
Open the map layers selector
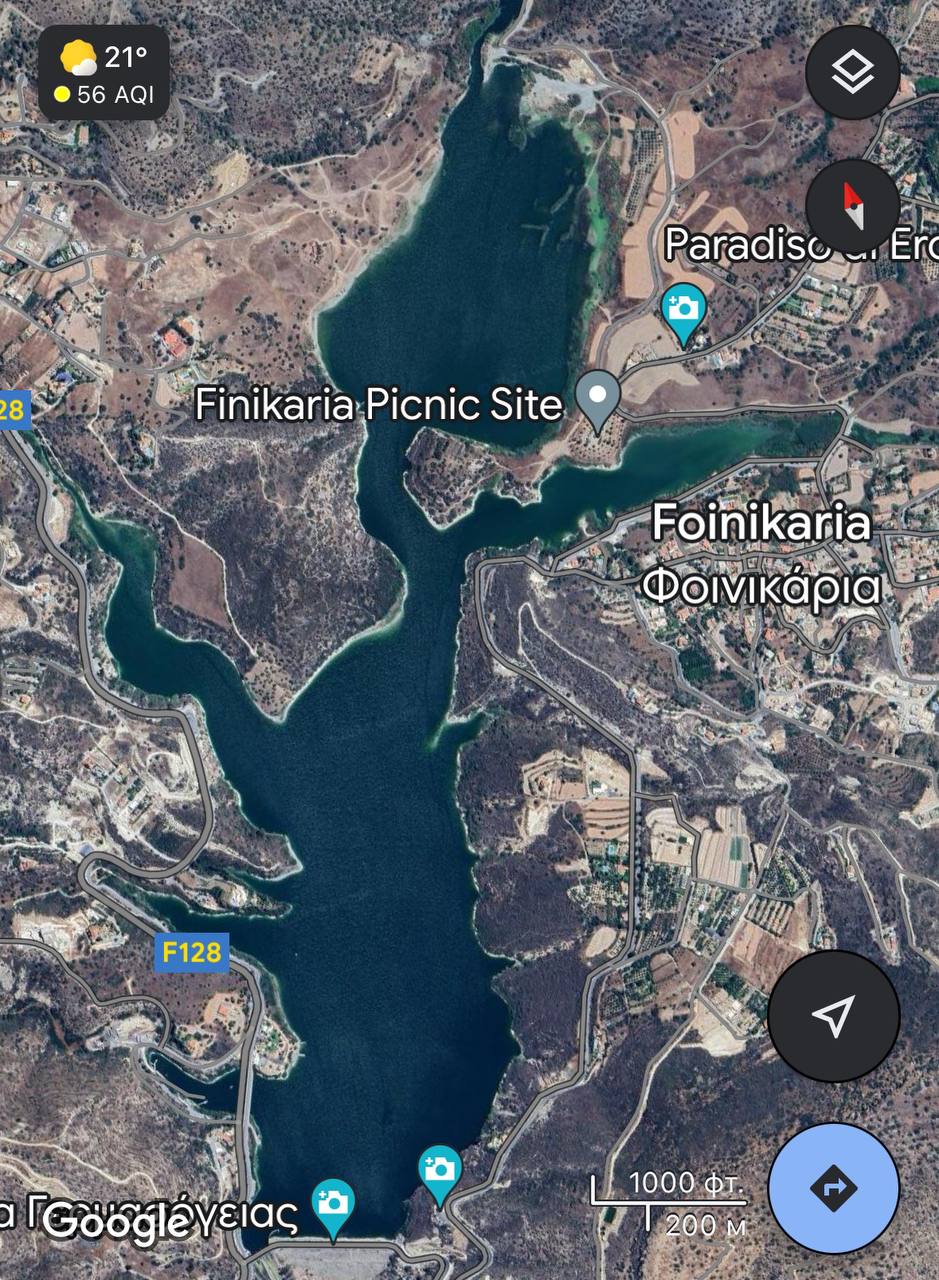(x=852, y=72)
